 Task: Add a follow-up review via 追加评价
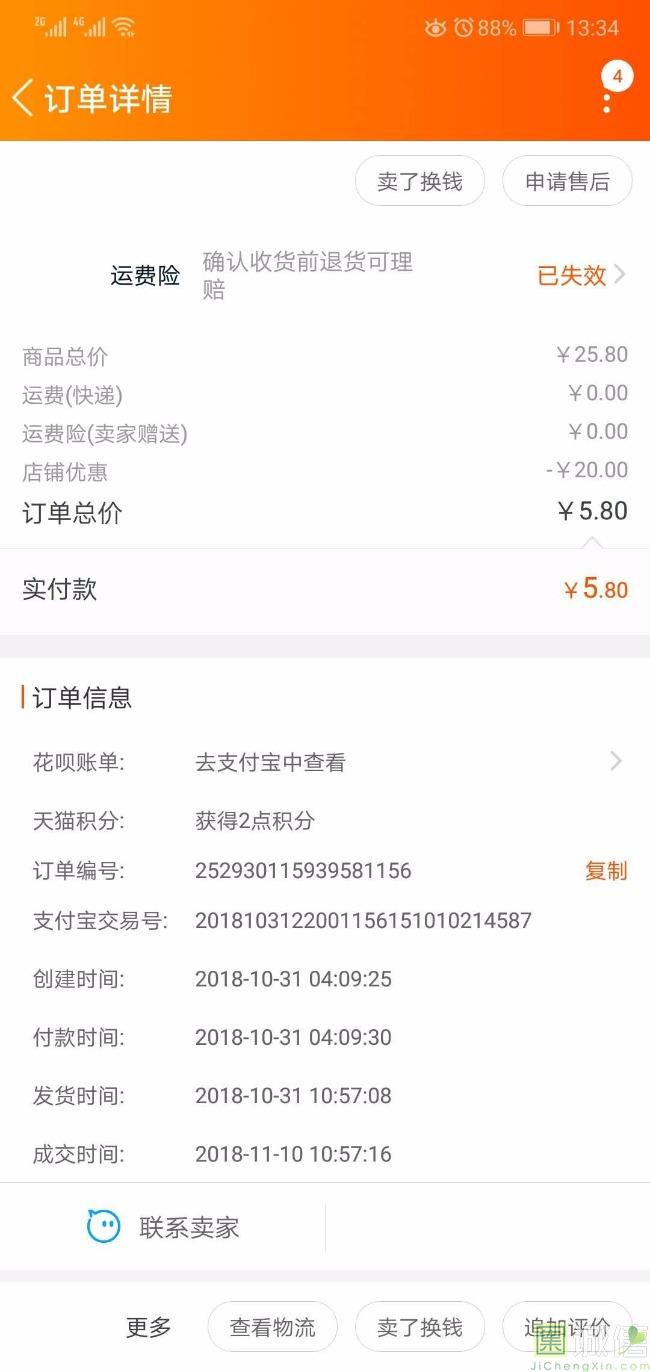567,1328
